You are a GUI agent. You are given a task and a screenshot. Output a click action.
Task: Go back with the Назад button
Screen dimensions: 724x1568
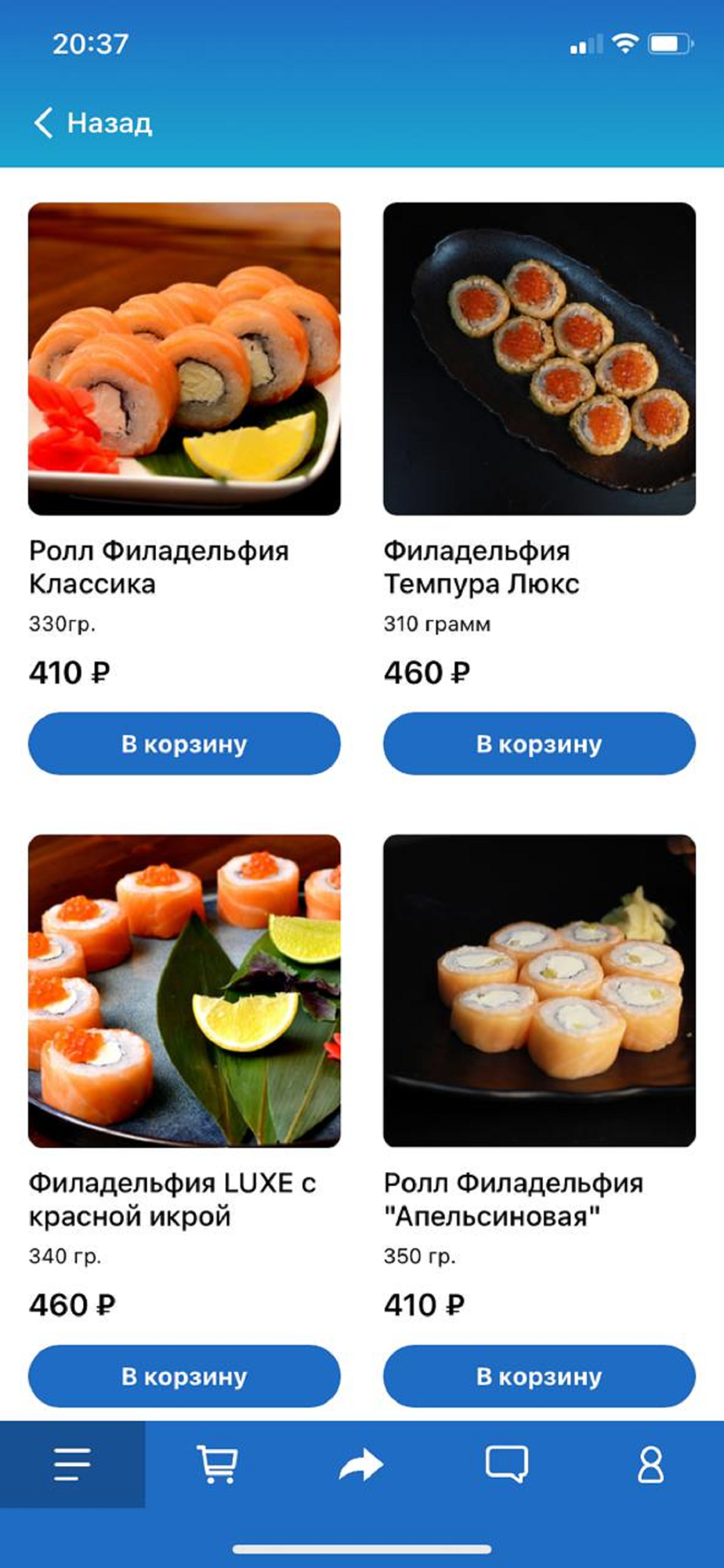93,123
